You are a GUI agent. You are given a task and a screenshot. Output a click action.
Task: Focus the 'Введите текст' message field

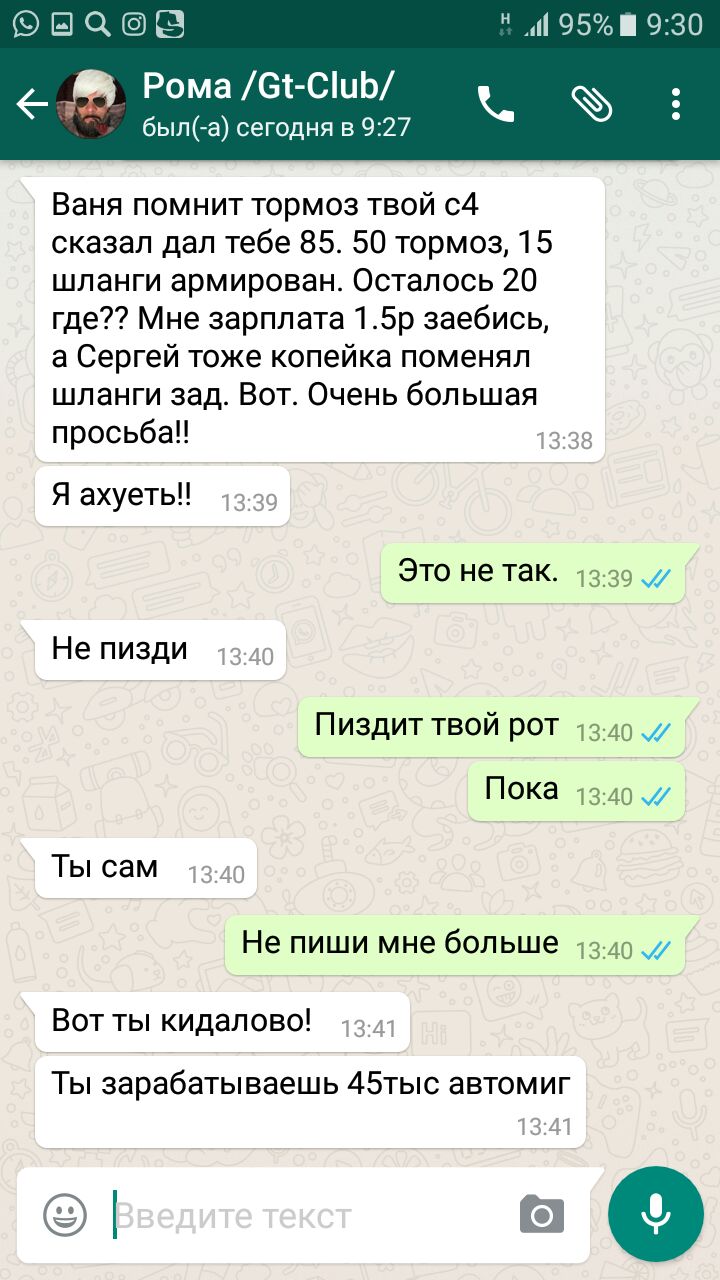tap(300, 1216)
